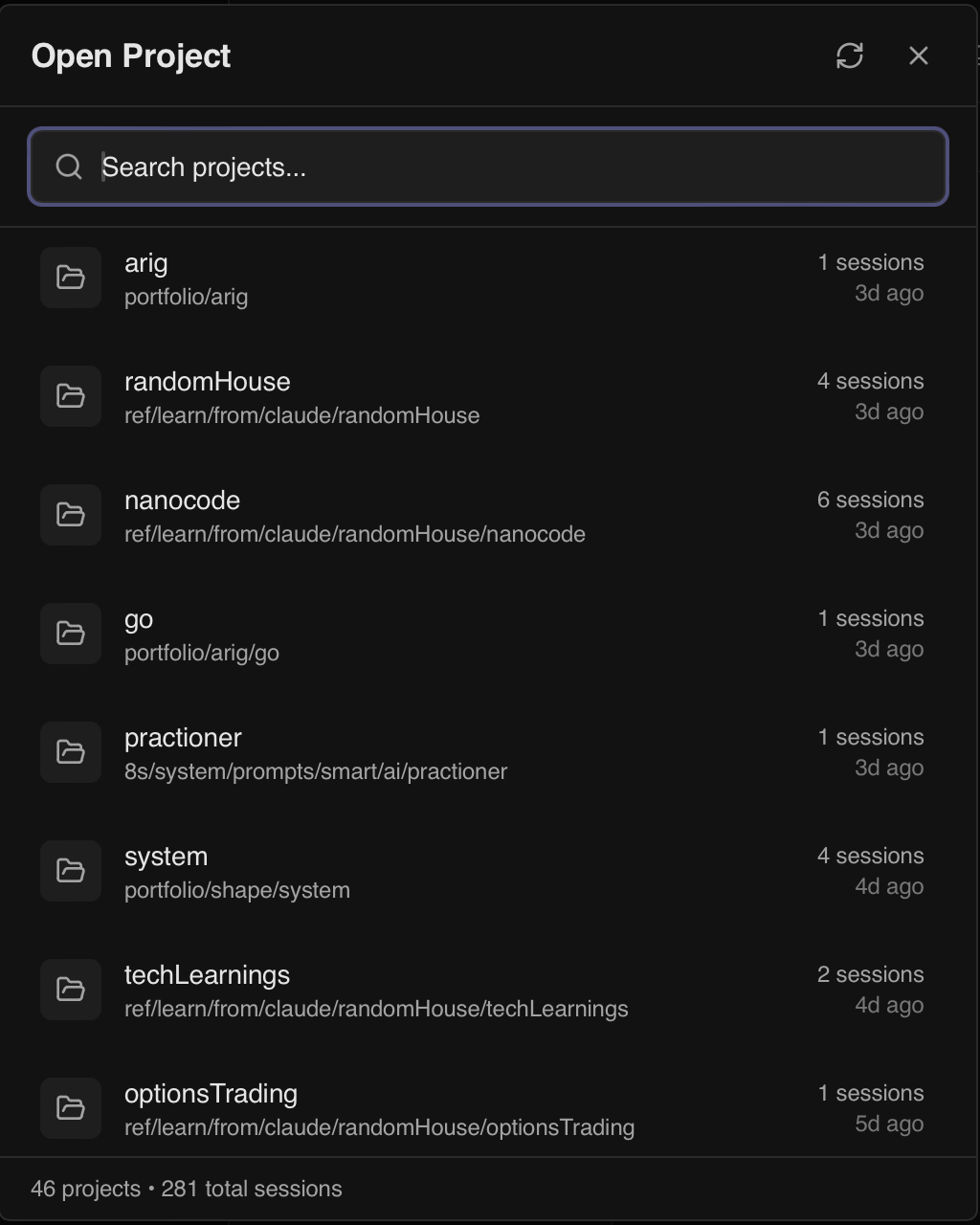Click the folder icon beside optionsTrading
This screenshot has width=980, height=1225.
[70, 1108]
